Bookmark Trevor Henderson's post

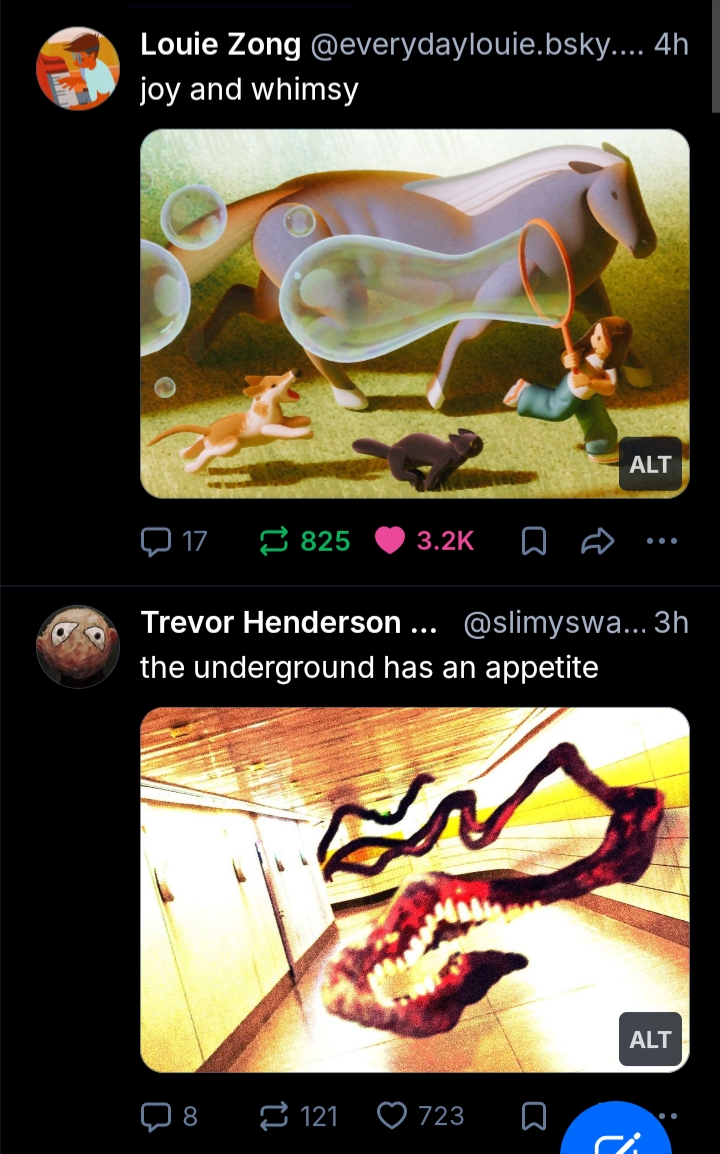pos(534,1115)
